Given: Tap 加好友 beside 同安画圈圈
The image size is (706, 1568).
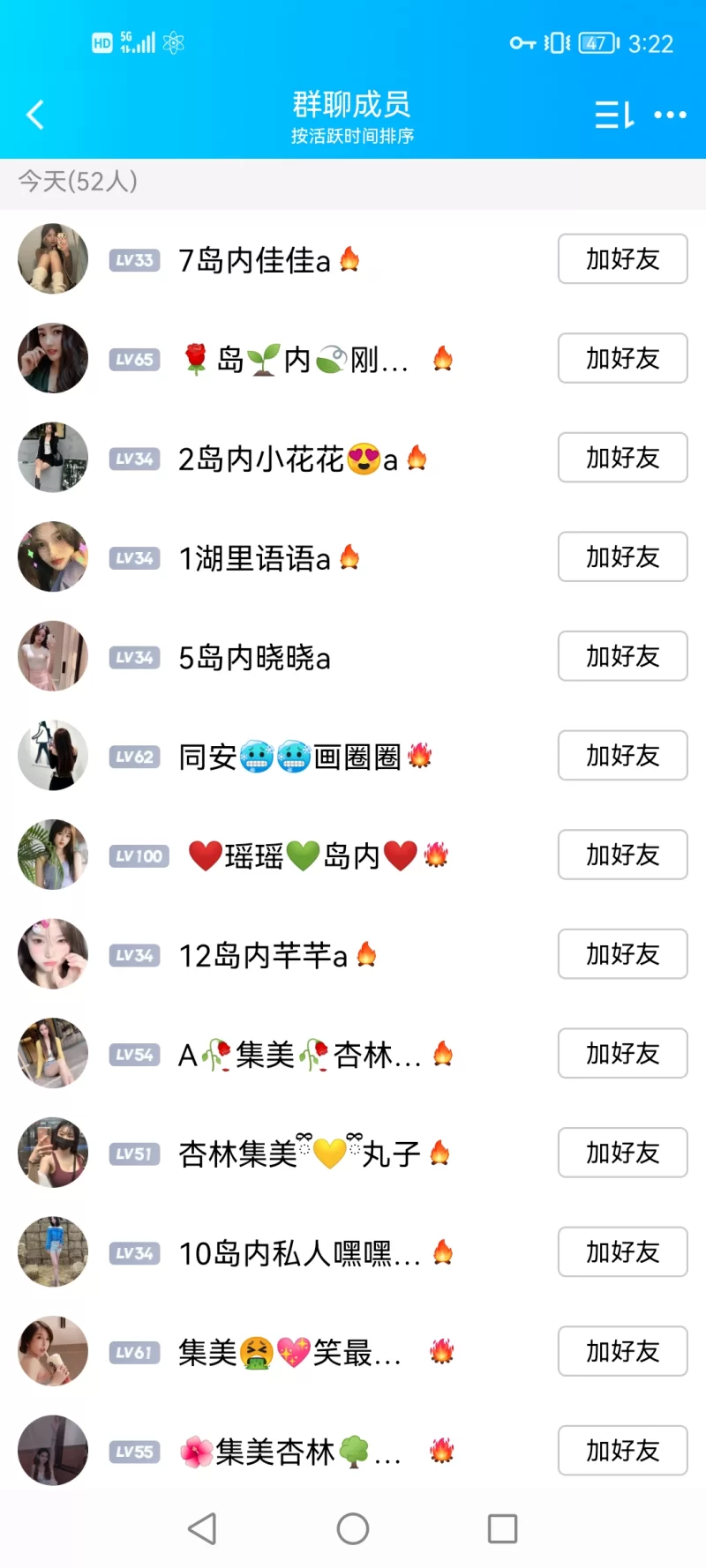Looking at the screenshot, I should coord(622,755).
